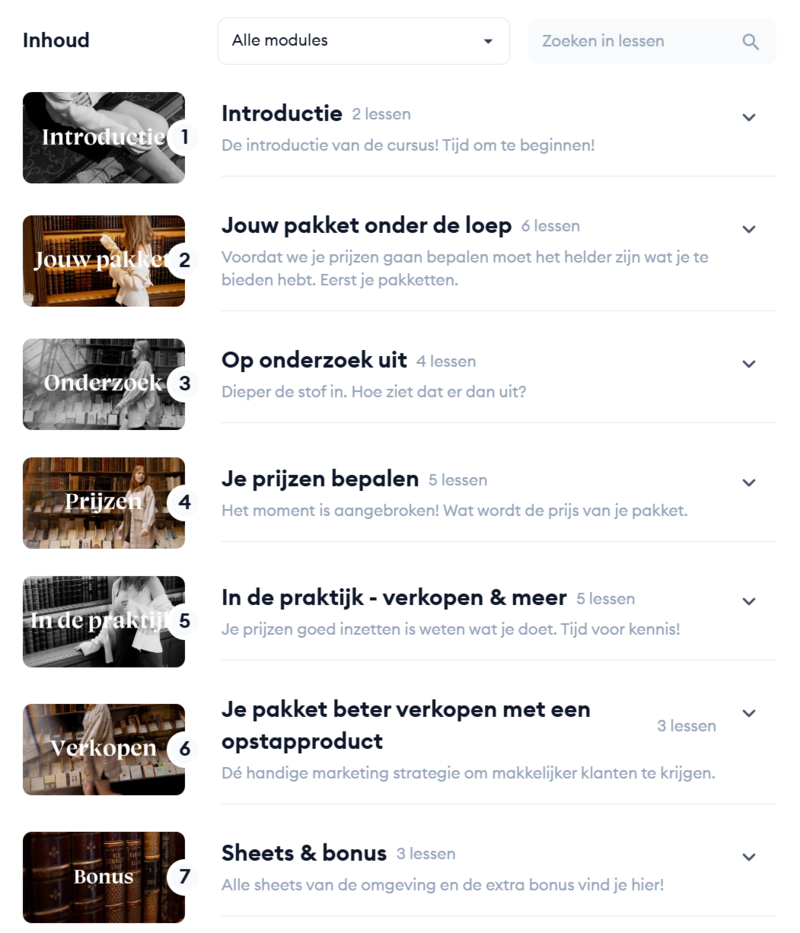This screenshot has width=800, height=933.
Task: Expand Jouw pakket onder de loep module
Action: pos(749,229)
